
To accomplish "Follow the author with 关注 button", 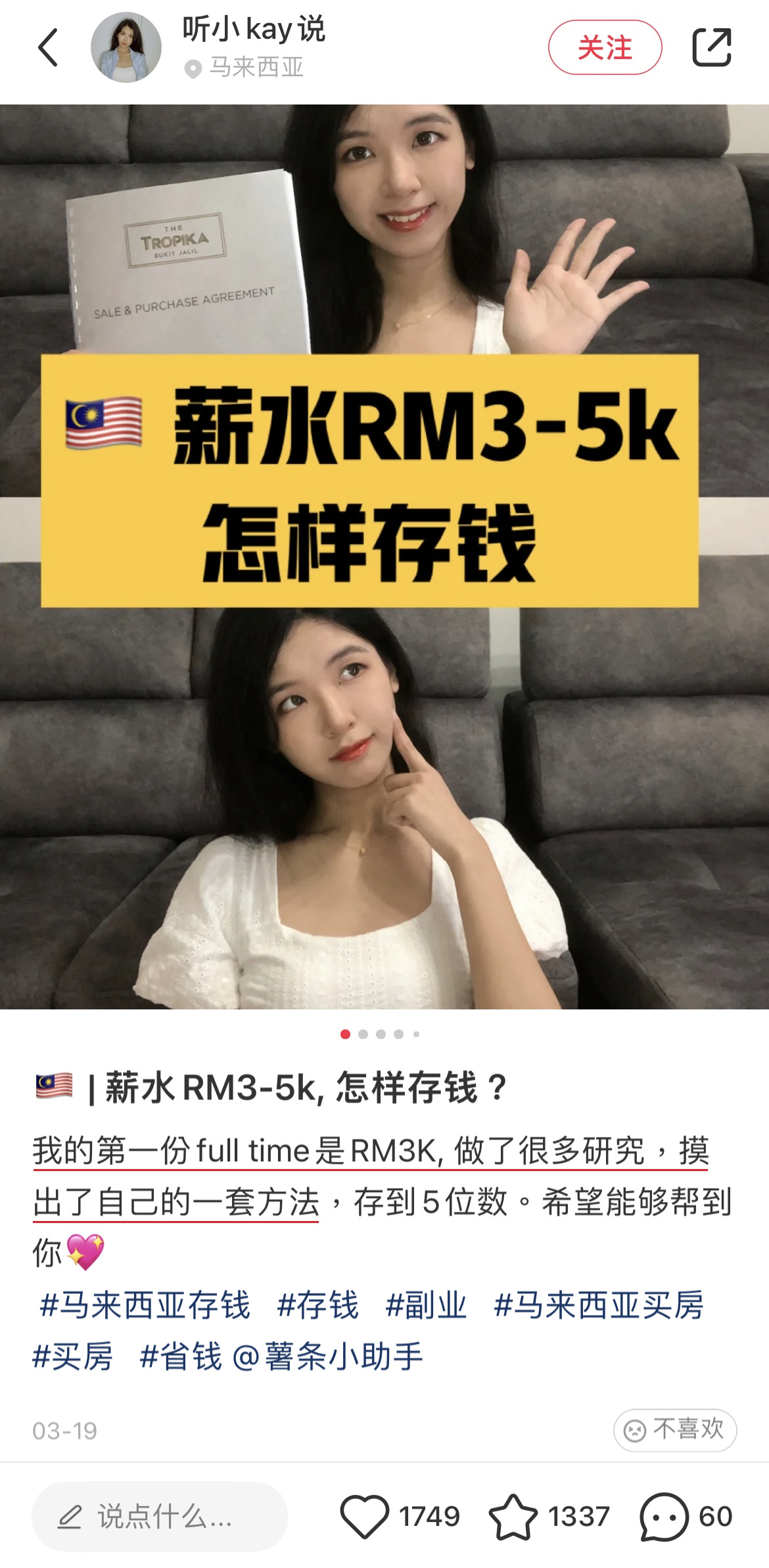I will point(605,47).
